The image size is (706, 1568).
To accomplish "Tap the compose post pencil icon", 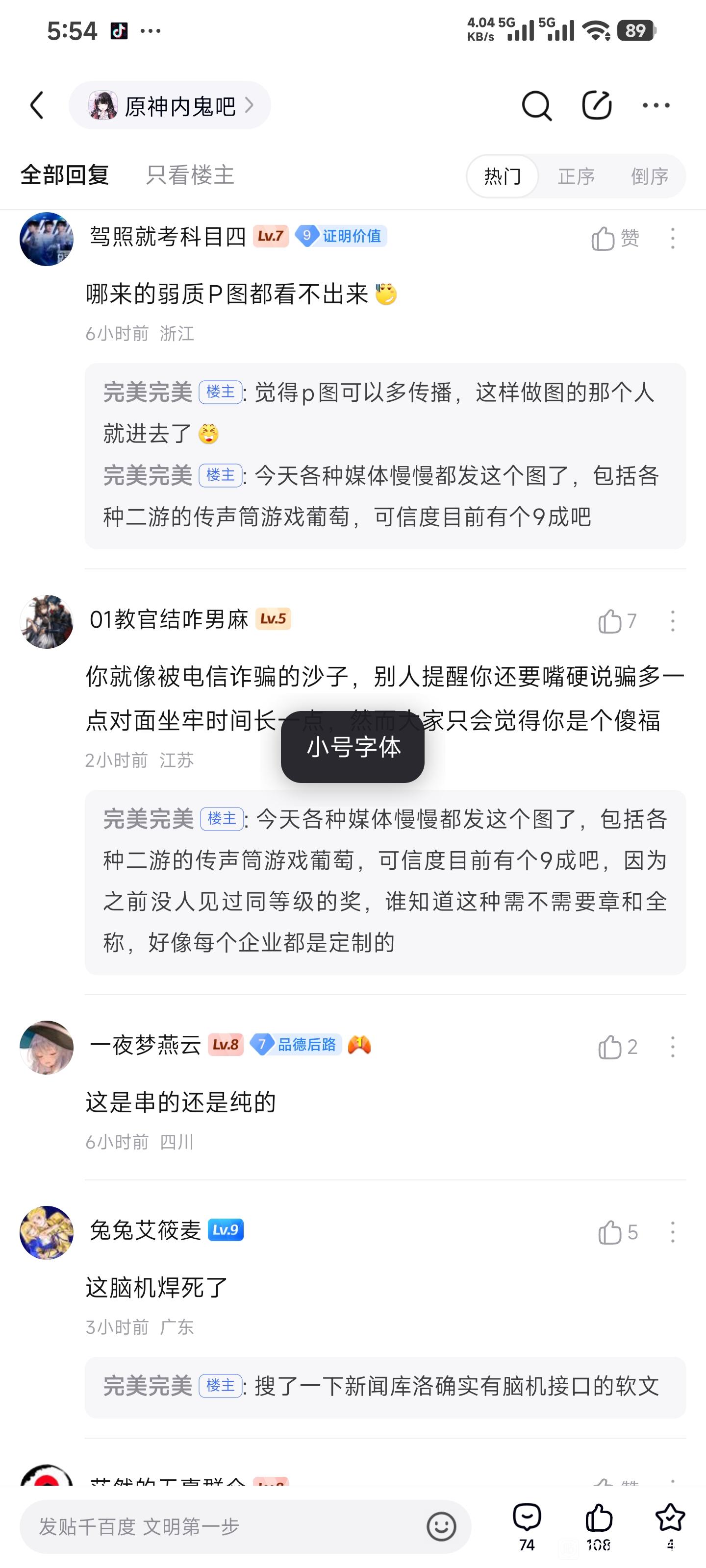I will 596,105.
